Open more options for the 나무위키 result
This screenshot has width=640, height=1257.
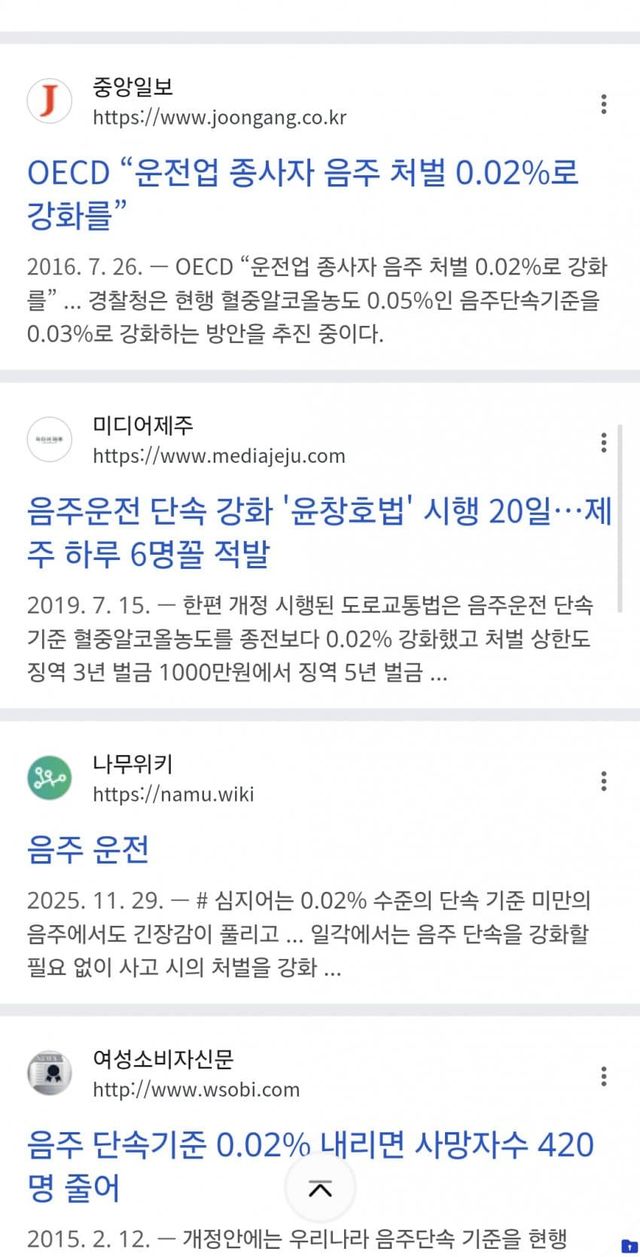[604, 781]
